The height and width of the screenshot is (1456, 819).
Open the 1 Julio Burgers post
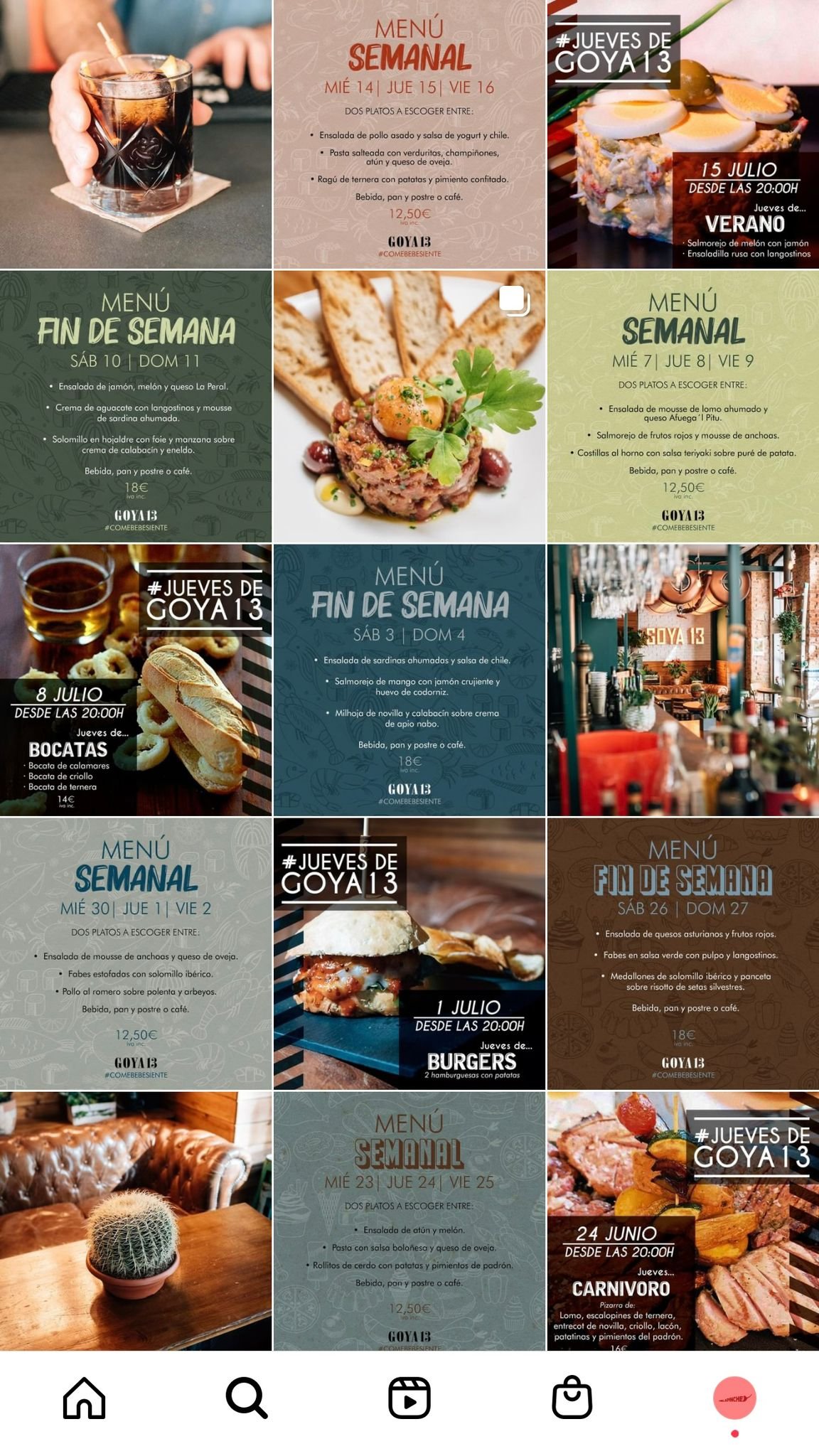click(x=409, y=953)
